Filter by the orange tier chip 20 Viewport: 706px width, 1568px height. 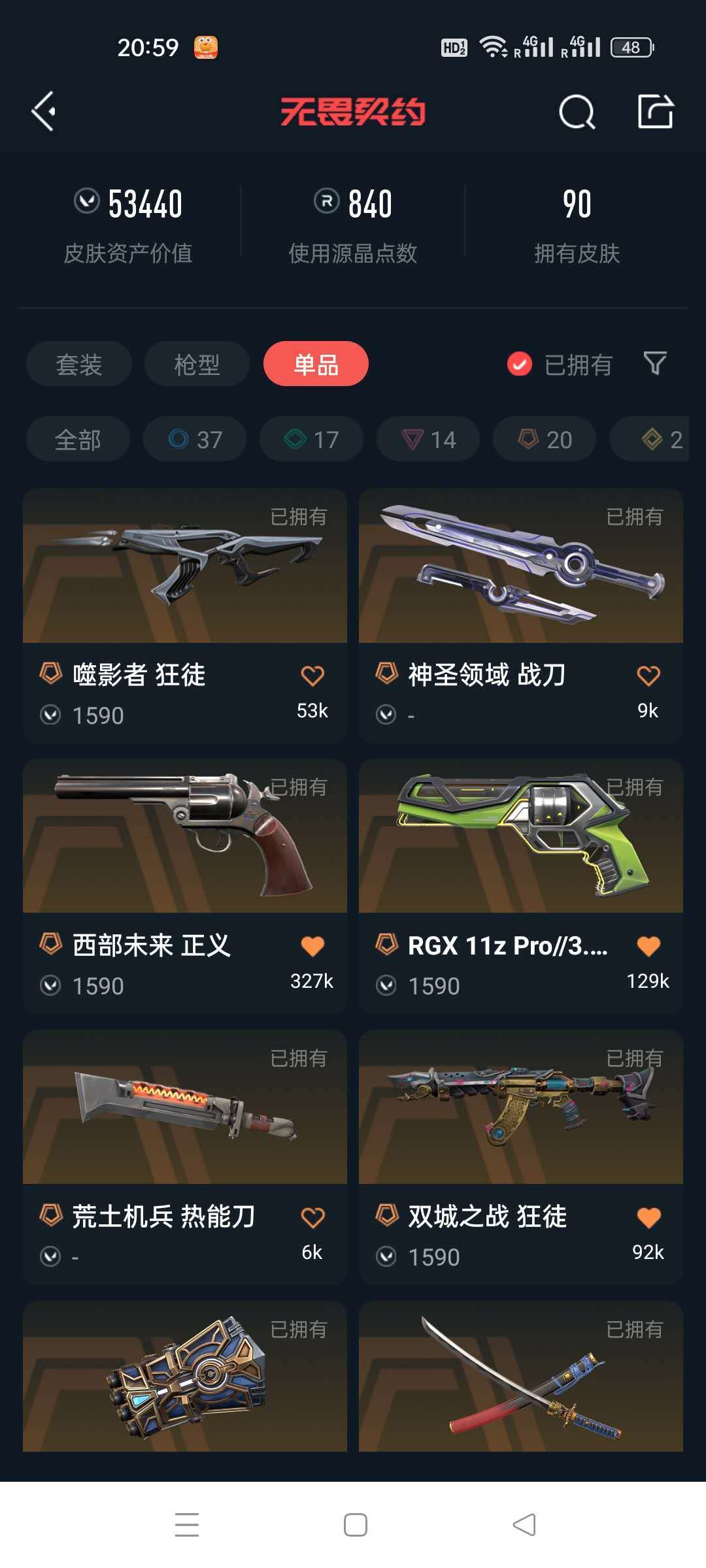click(545, 439)
